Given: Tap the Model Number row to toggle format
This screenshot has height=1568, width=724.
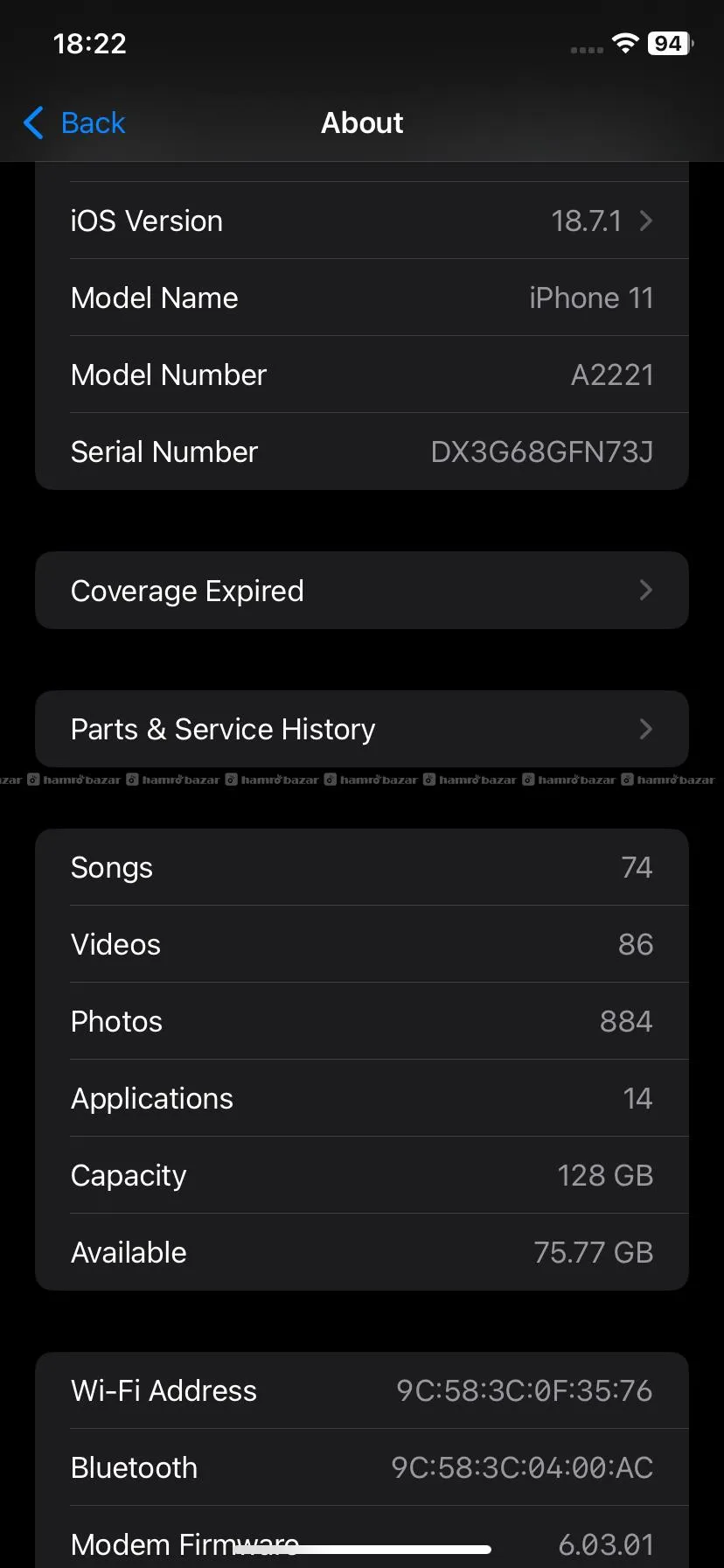Looking at the screenshot, I should pyautogui.click(x=361, y=374).
